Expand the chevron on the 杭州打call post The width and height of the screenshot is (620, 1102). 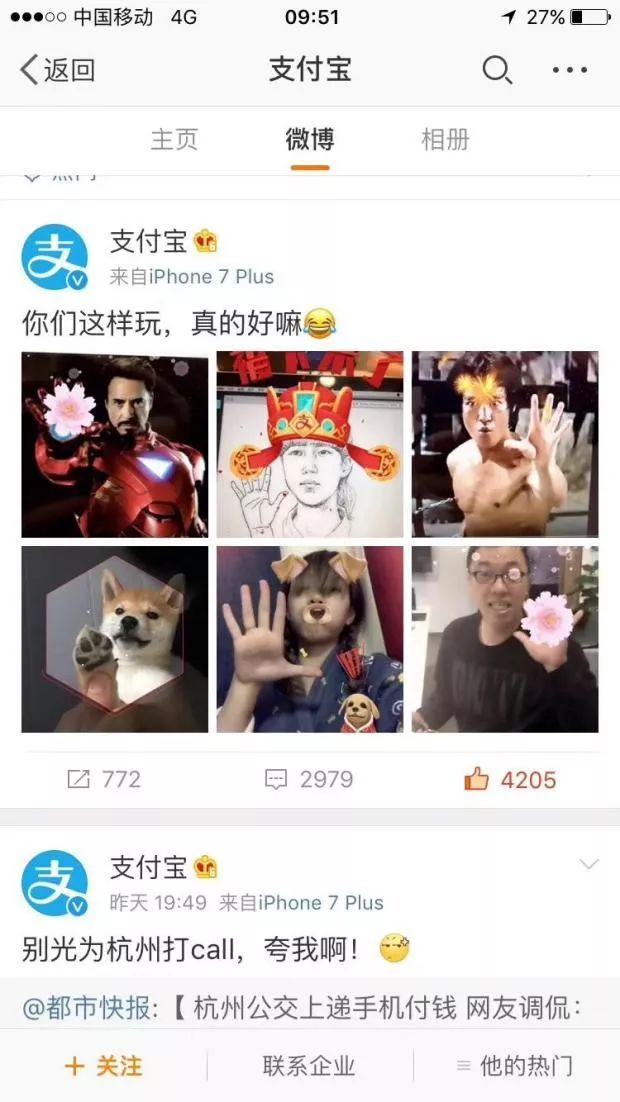click(589, 864)
